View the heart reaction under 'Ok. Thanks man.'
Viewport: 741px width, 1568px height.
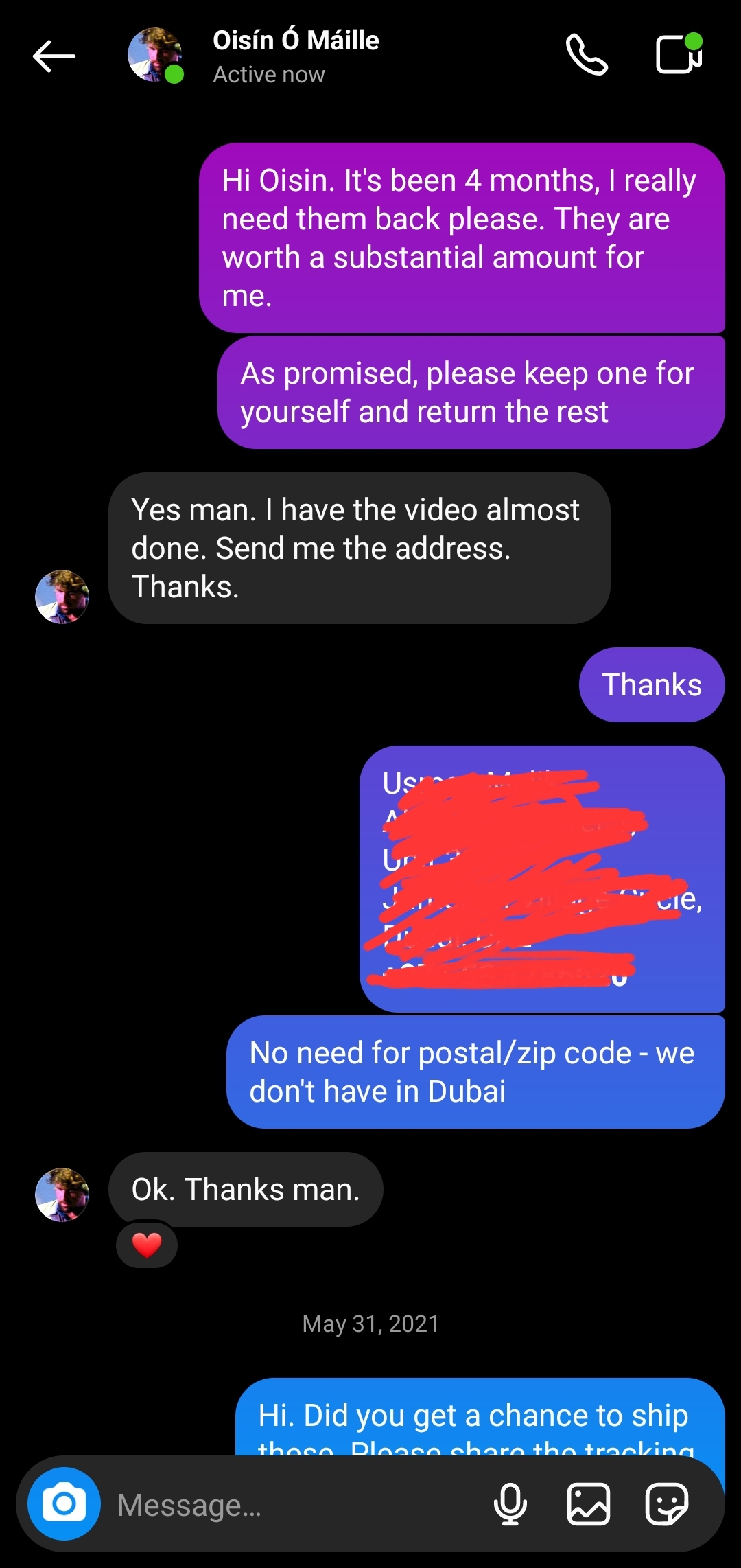tap(147, 1245)
